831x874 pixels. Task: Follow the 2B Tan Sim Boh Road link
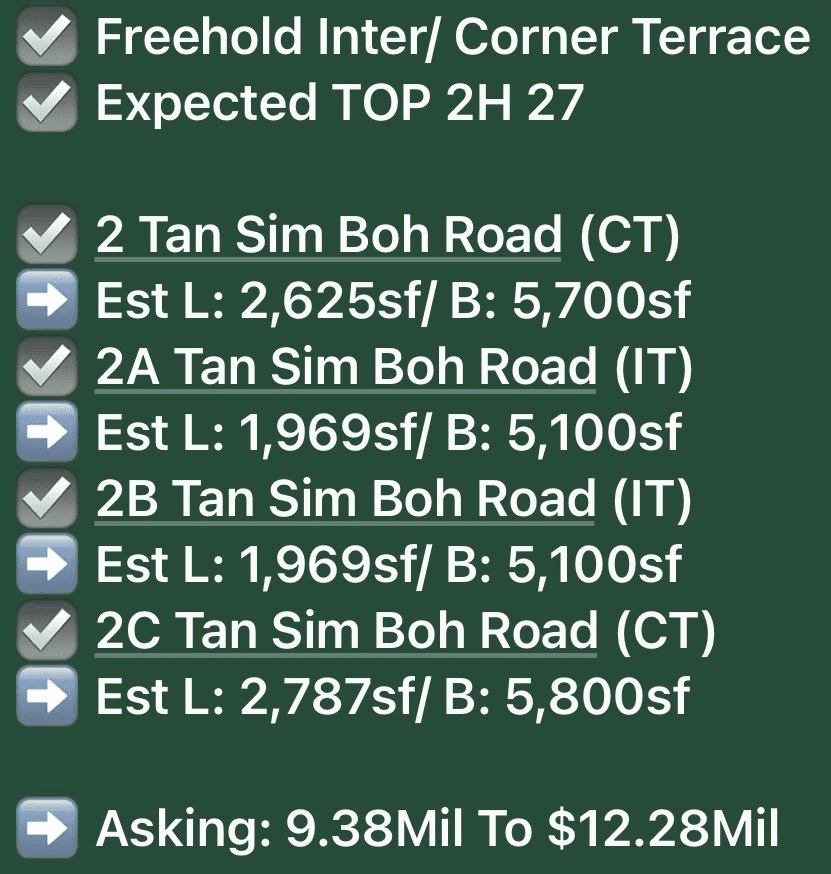tap(346, 500)
